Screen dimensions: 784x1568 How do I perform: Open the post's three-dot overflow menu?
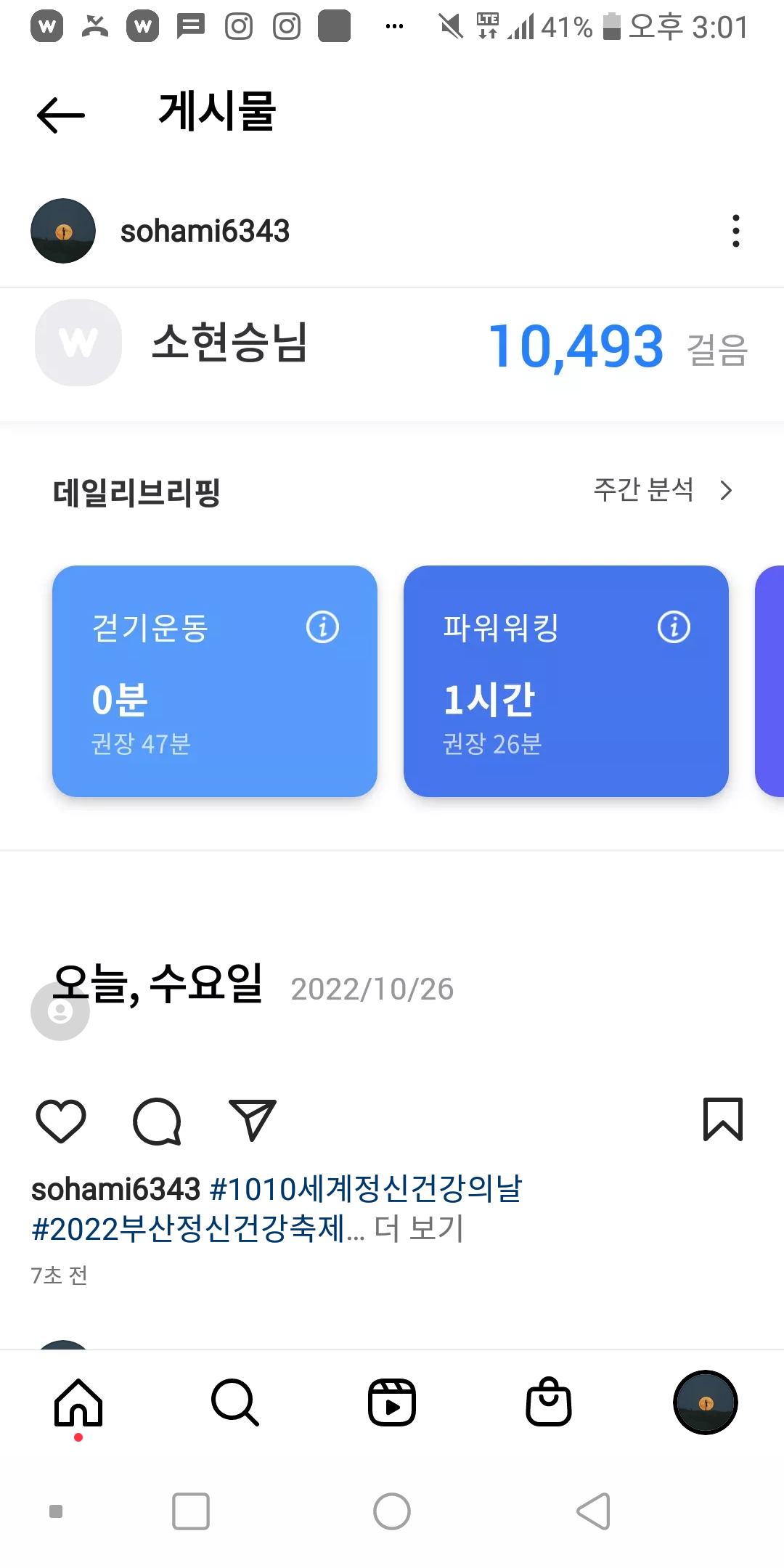click(735, 231)
